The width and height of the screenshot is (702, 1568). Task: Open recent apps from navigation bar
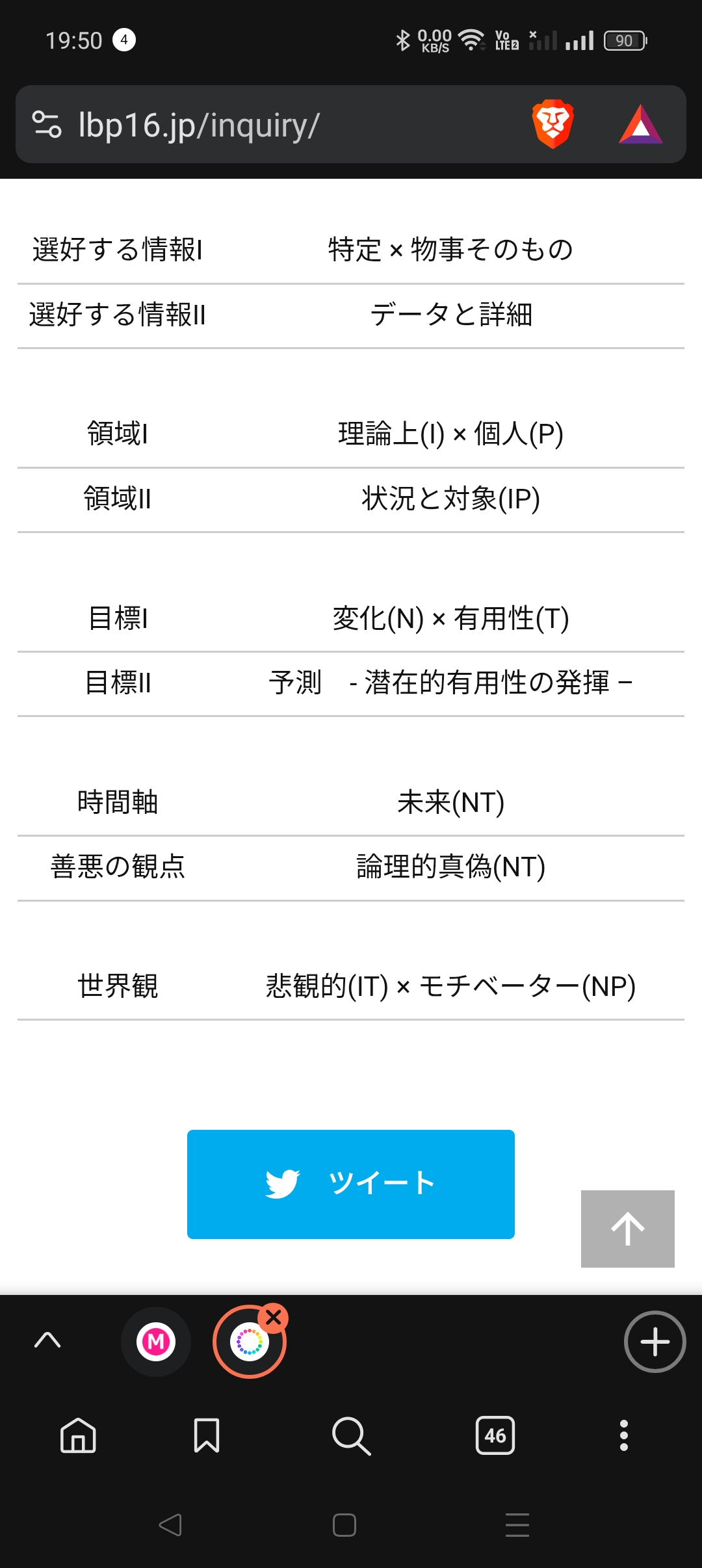point(517,1524)
